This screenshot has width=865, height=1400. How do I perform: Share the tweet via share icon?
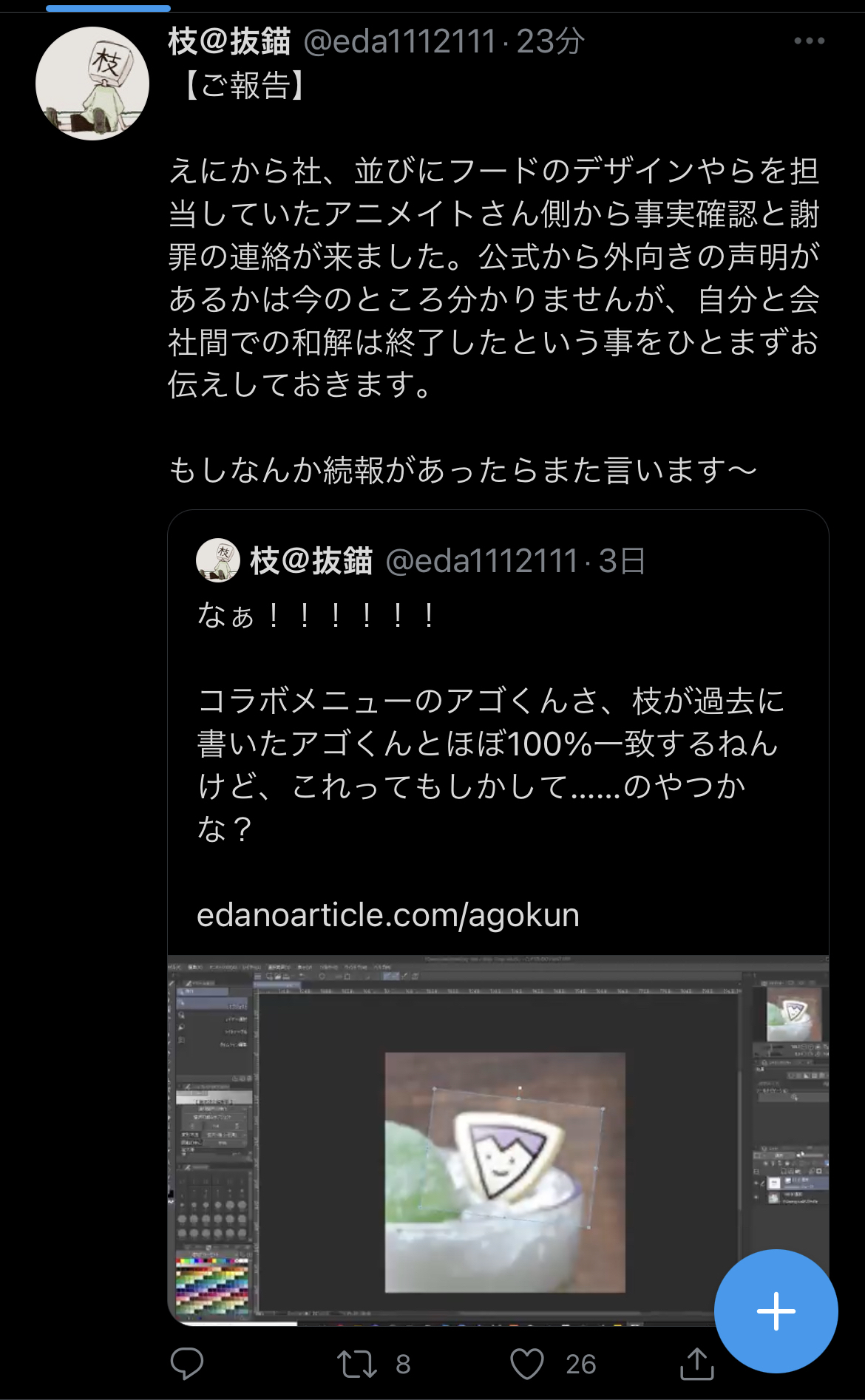click(x=697, y=1364)
